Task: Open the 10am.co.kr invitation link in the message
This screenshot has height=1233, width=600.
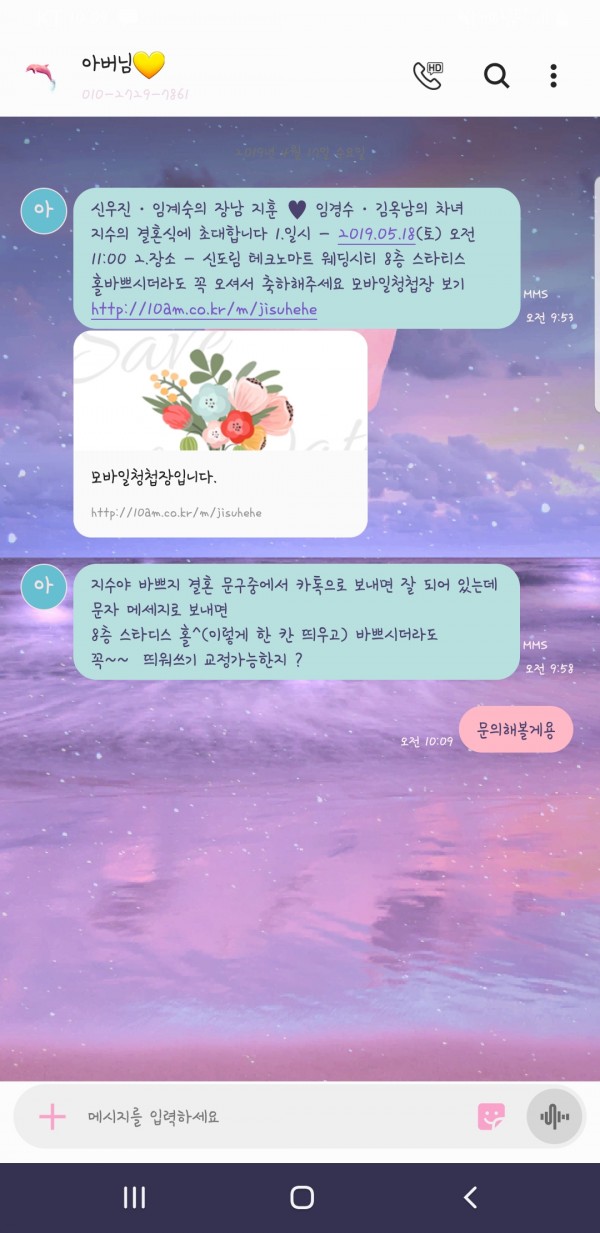Action: [204, 310]
